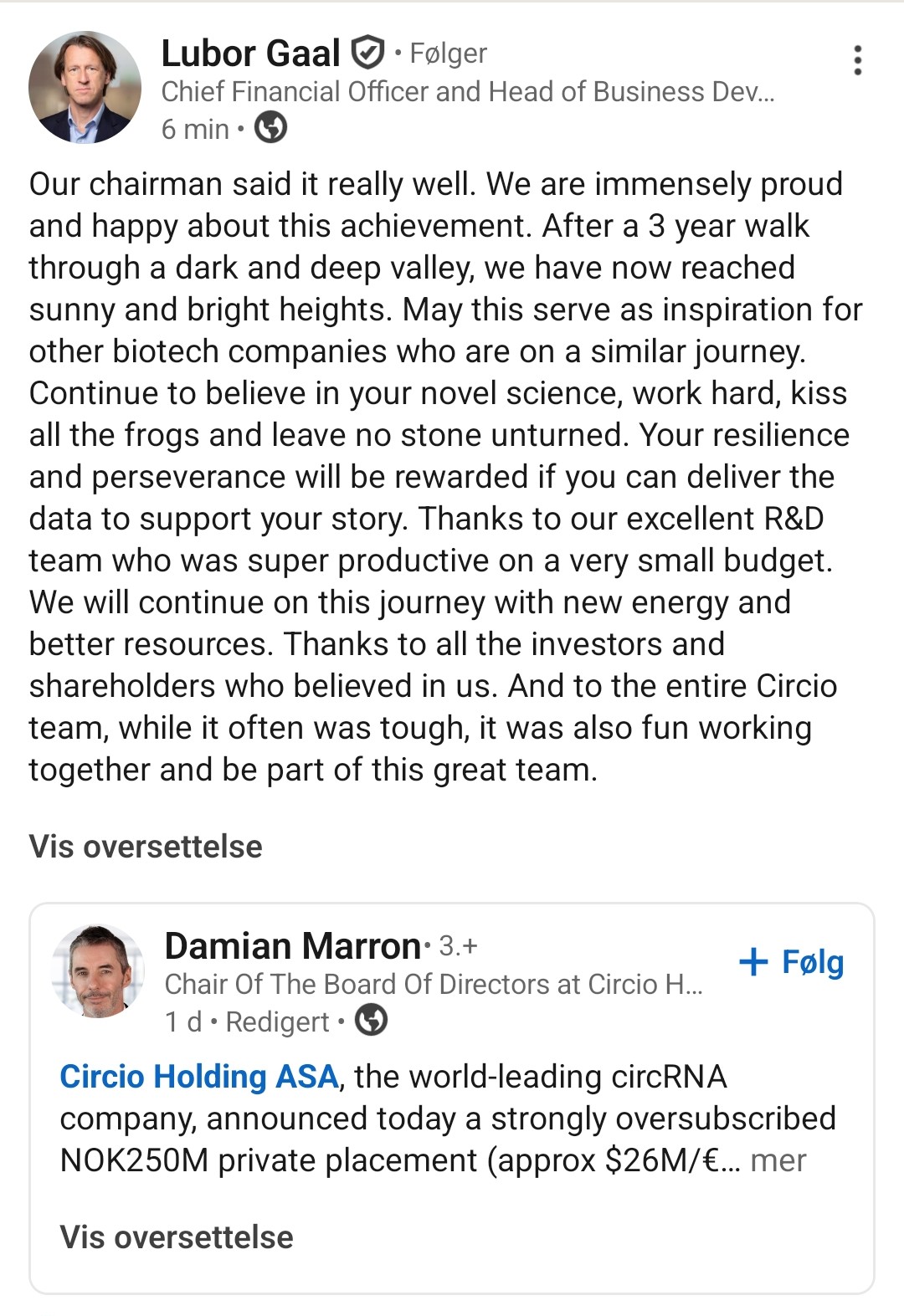The image size is (904, 1316).
Task: Show translation of Damian Marron's shared post
Action: [177, 1237]
